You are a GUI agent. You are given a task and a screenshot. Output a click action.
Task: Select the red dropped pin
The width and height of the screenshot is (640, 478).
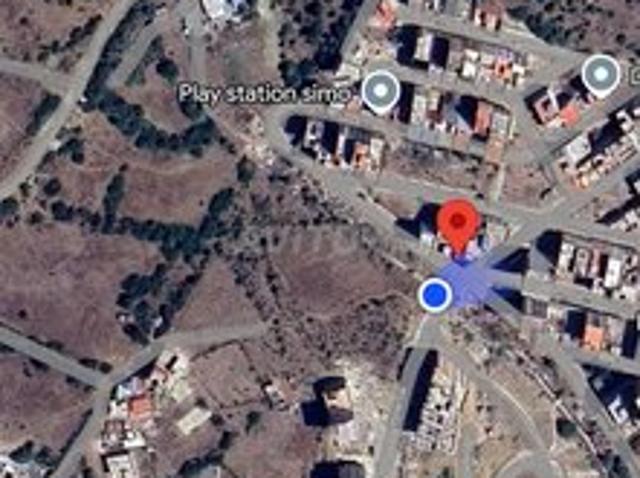point(459,222)
